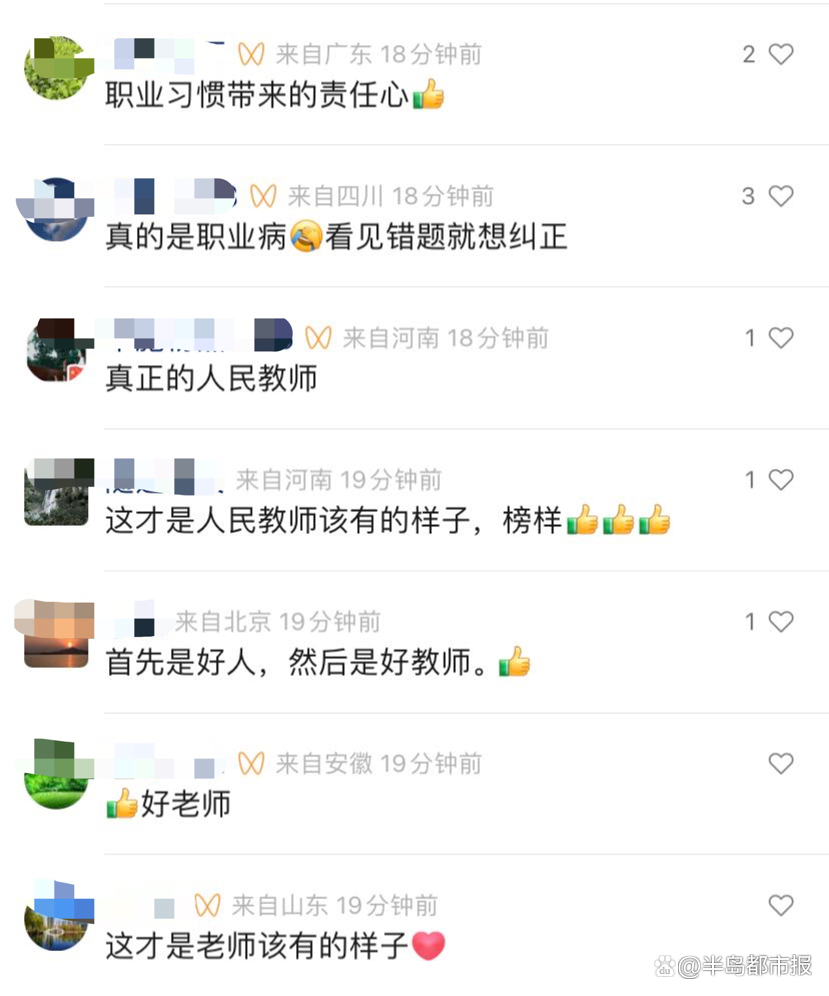Image resolution: width=829 pixels, height=996 pixels.
Task: Like the comment ending with 榜样
Action: 781,480
